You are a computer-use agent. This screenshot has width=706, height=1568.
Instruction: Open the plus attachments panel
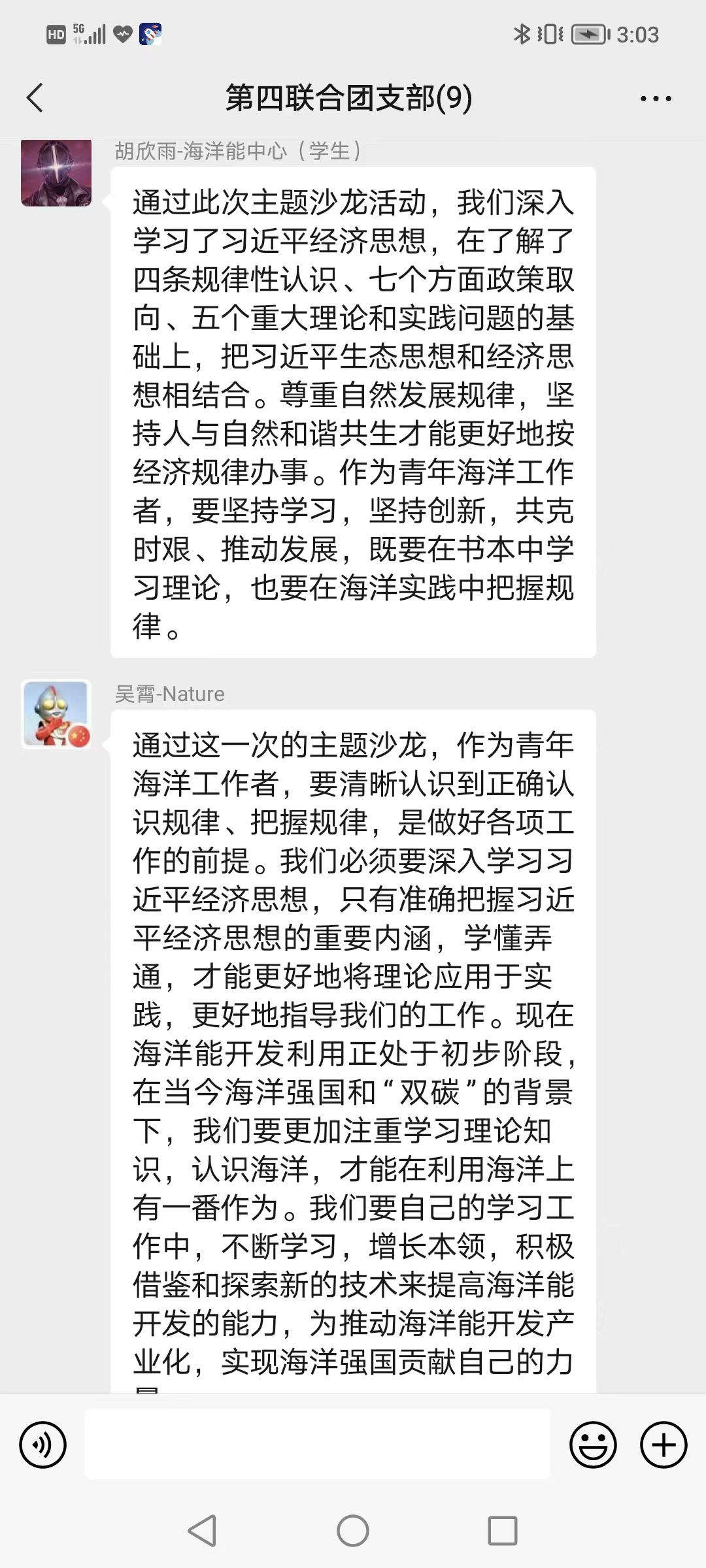pos(664,1445)
